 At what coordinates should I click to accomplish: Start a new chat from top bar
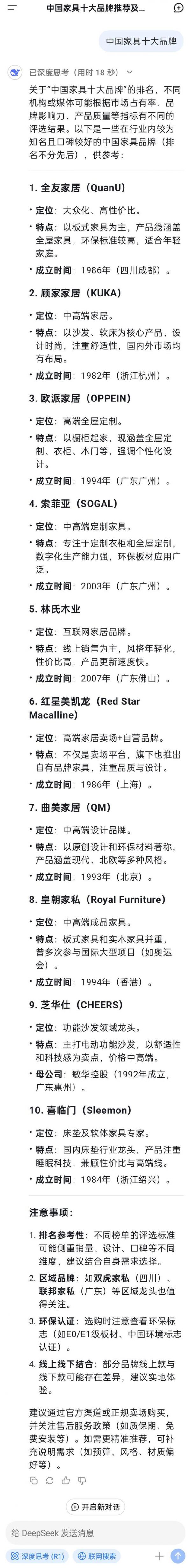[x=178, y=8]
